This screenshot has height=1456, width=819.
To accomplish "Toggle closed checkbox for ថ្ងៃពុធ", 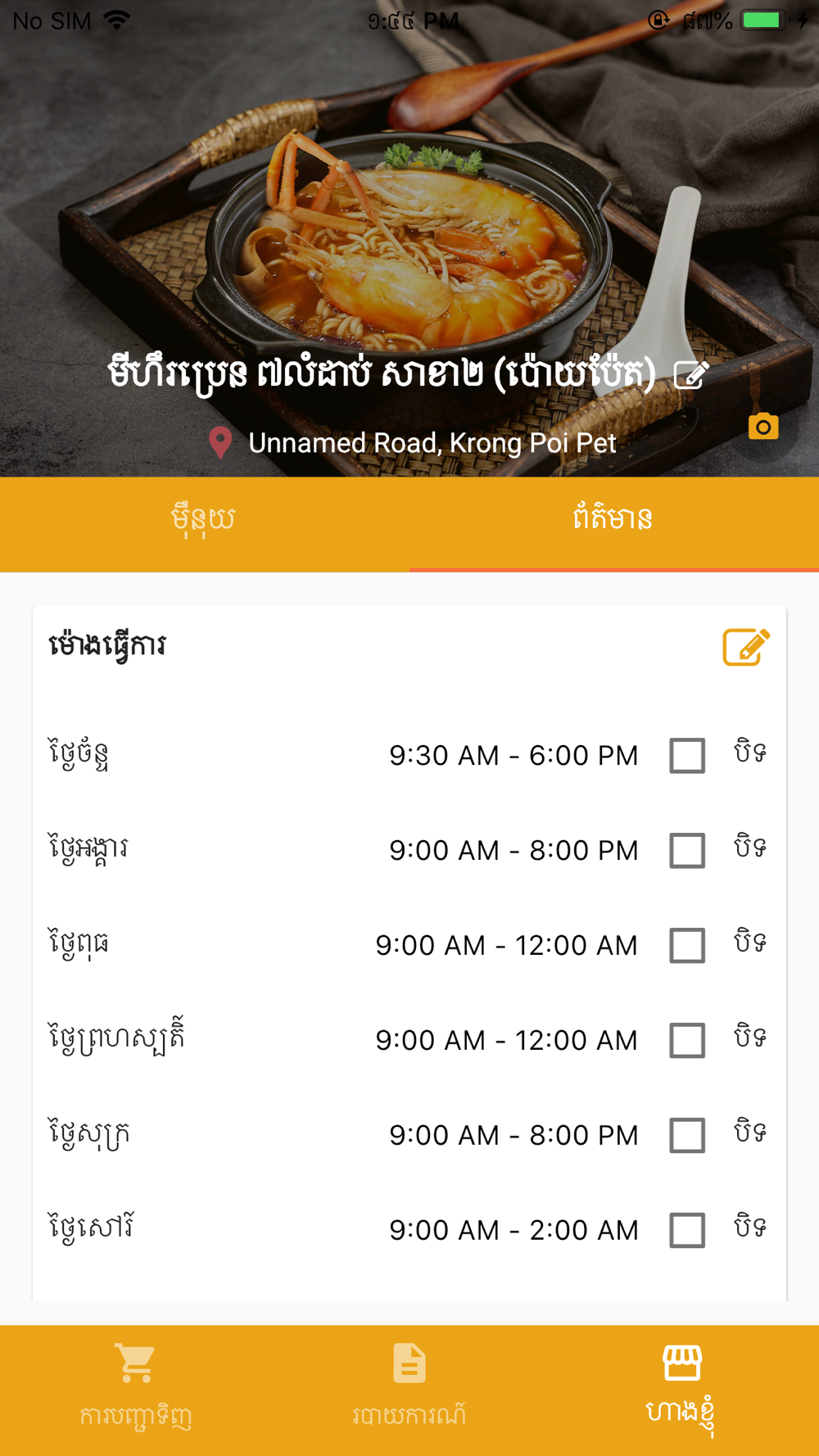I will coord(687,945).
